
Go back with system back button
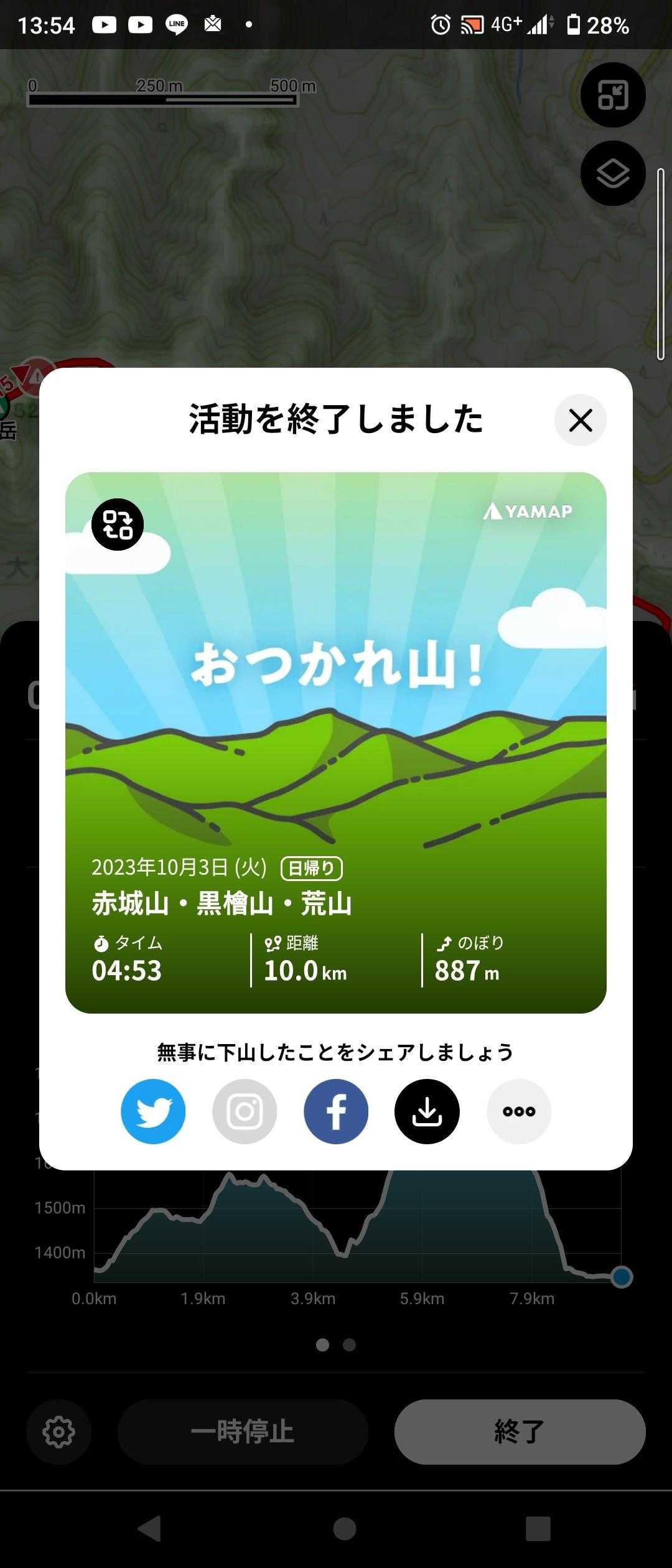pyautogui.click(x=150, y=1528)
